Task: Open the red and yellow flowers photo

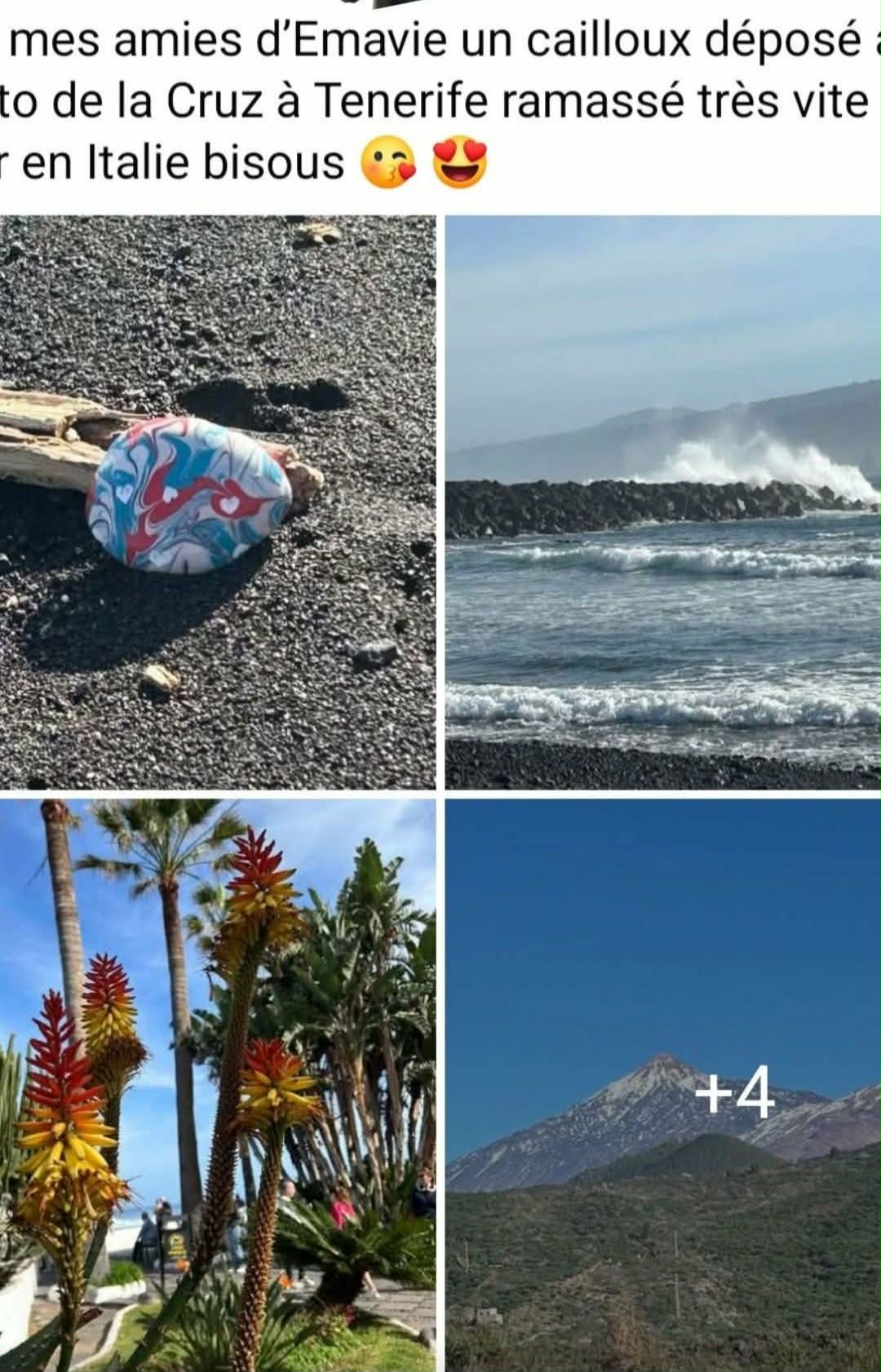Action: (217, 1085)
